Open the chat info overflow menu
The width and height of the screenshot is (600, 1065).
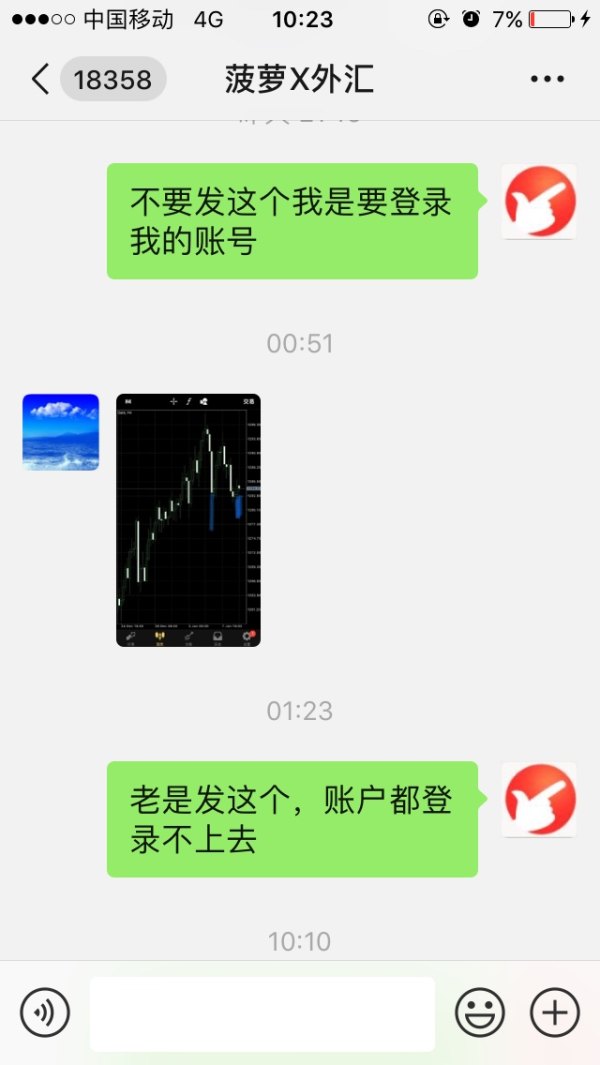tap(547, 80)
